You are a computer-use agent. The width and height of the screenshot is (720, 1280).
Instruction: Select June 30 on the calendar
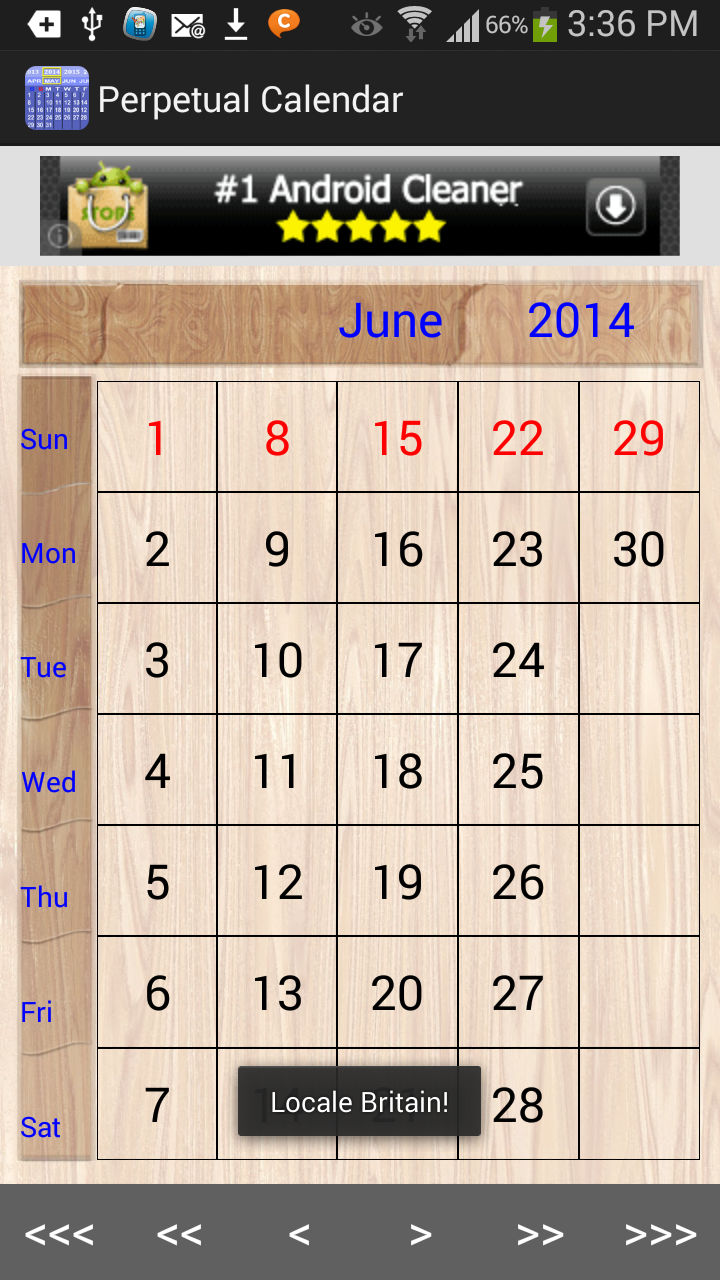coord(639,549)
